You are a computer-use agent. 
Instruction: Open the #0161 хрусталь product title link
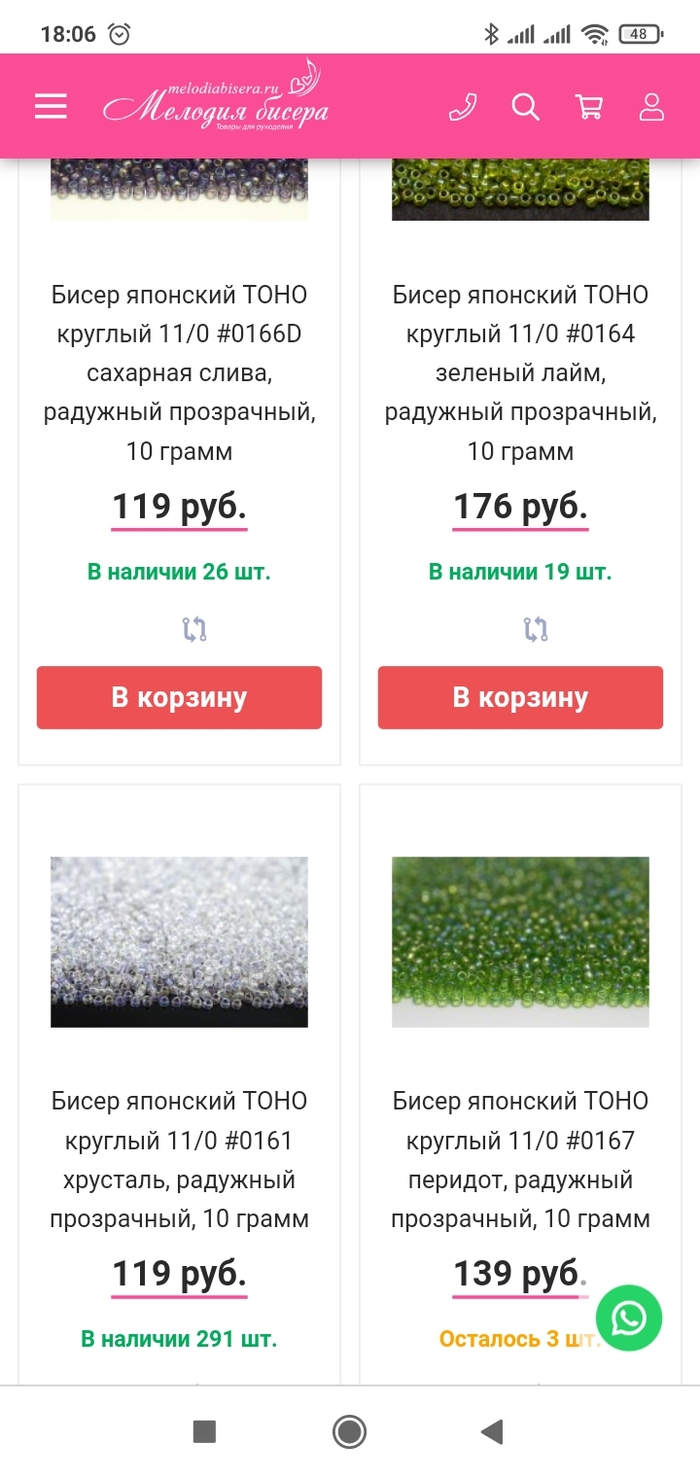(179, 1160)
